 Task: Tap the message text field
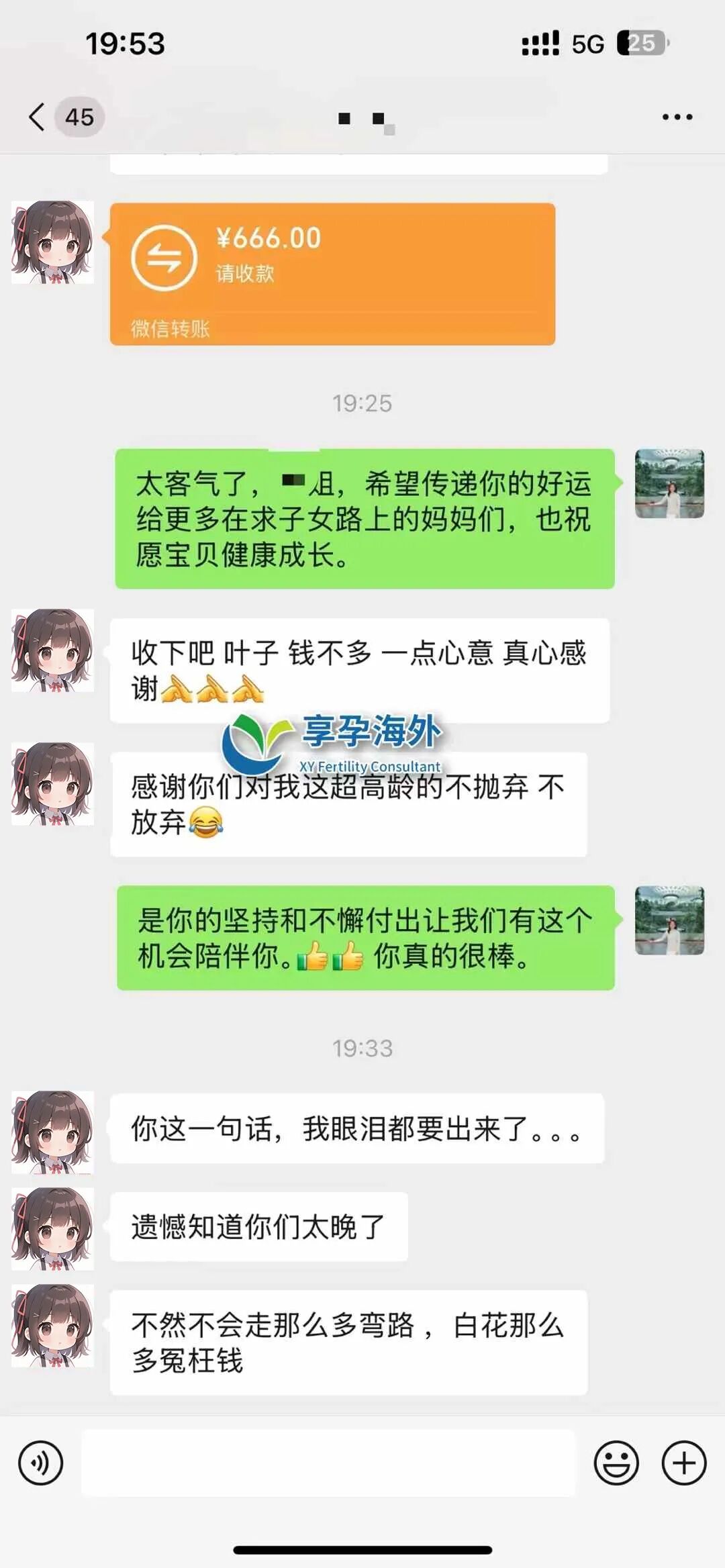[x=328, y=1463]
